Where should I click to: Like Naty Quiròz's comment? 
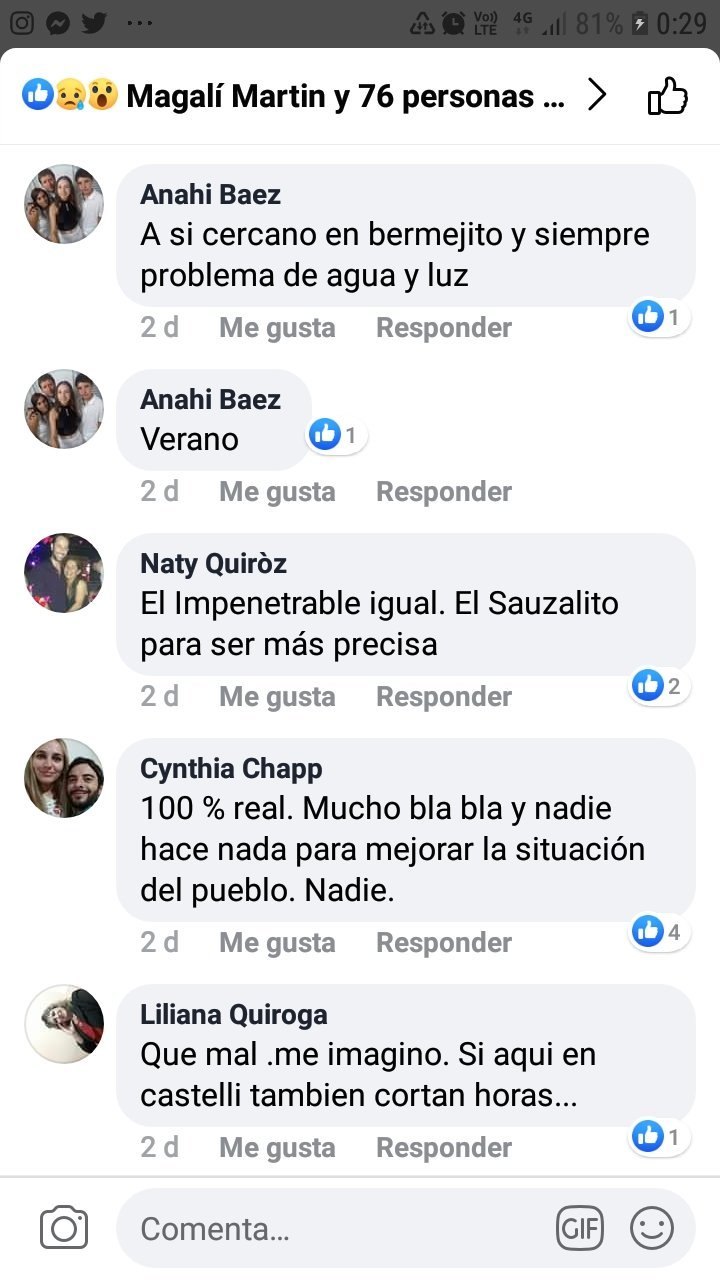coord(277,697)
